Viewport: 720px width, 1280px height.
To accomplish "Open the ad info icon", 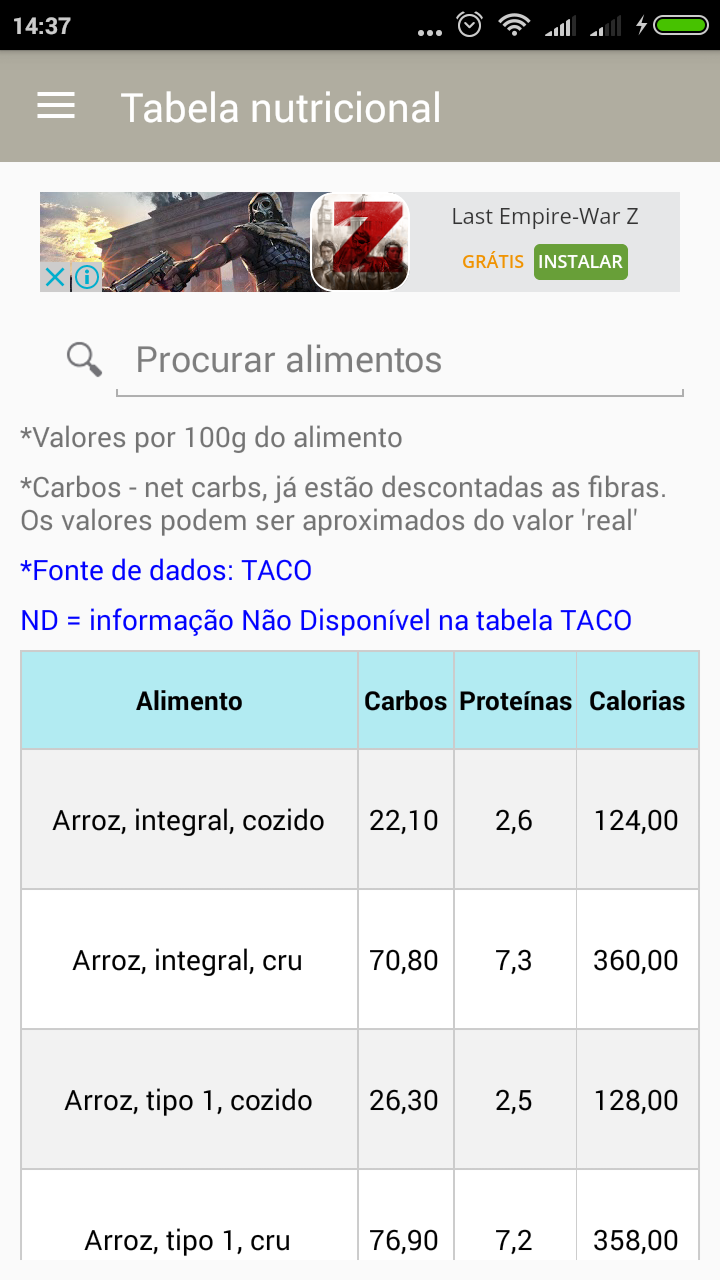I will pos(87,277).
